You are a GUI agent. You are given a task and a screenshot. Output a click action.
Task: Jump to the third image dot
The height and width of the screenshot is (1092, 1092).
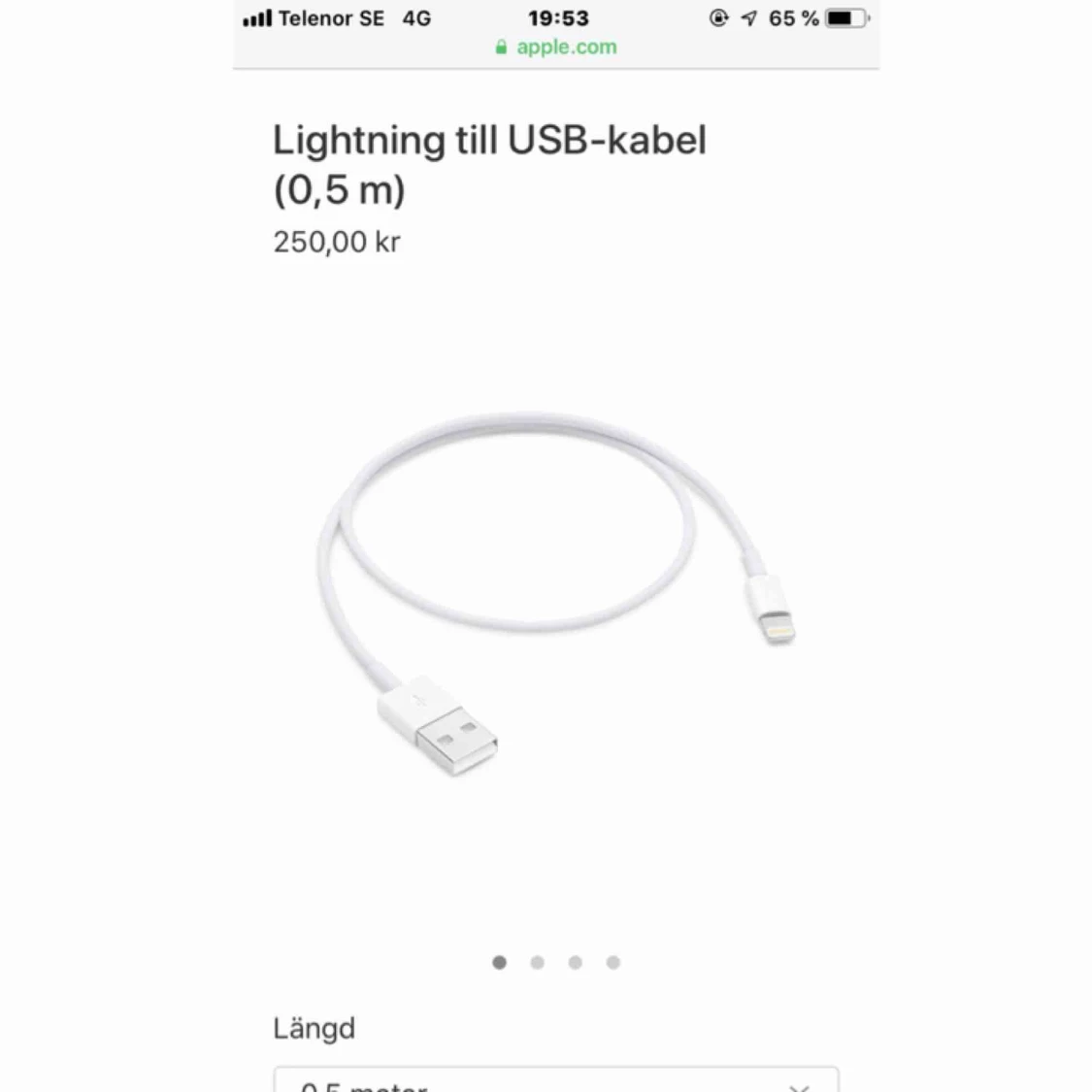pyautogui.click(x=575, y=962)
